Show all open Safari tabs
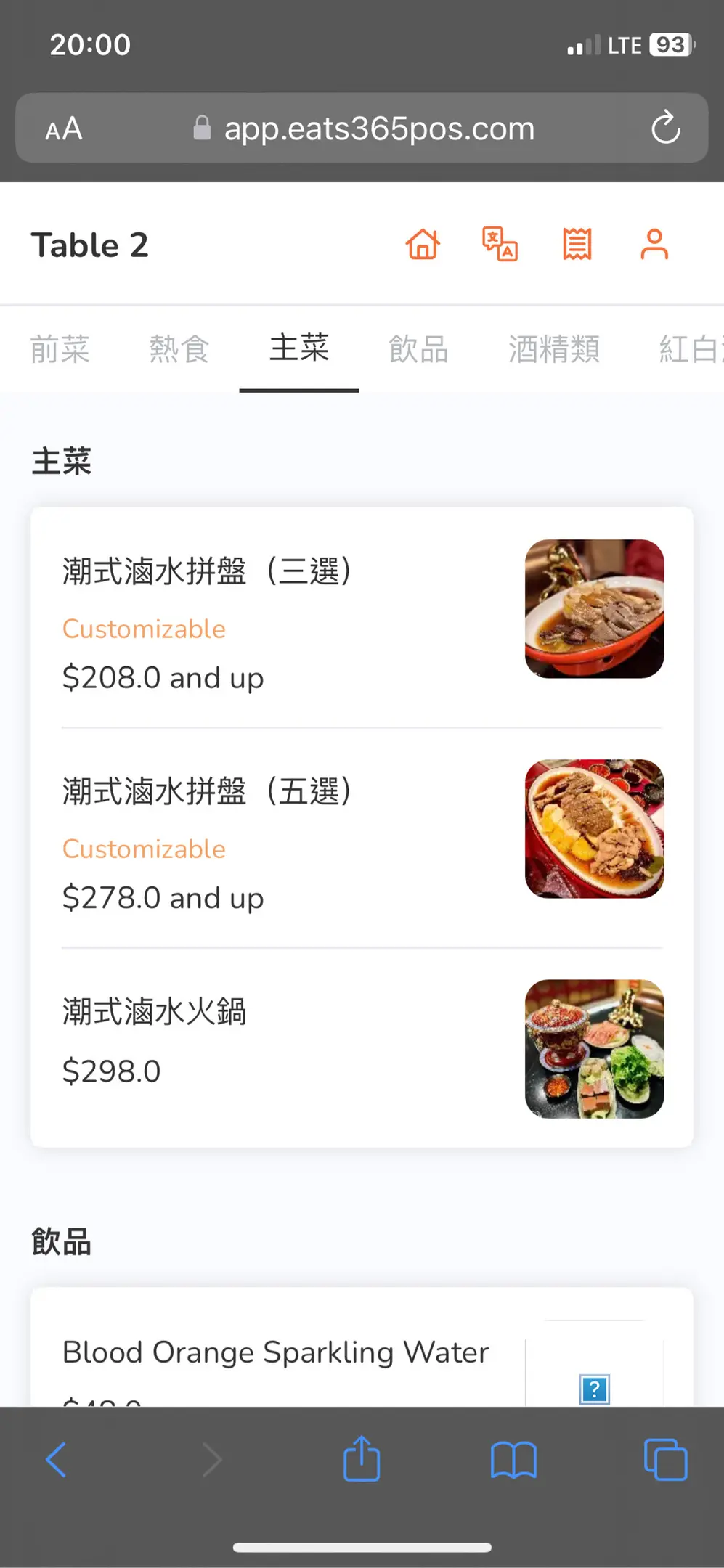The image size is (724, 1568). point(665,1460)
